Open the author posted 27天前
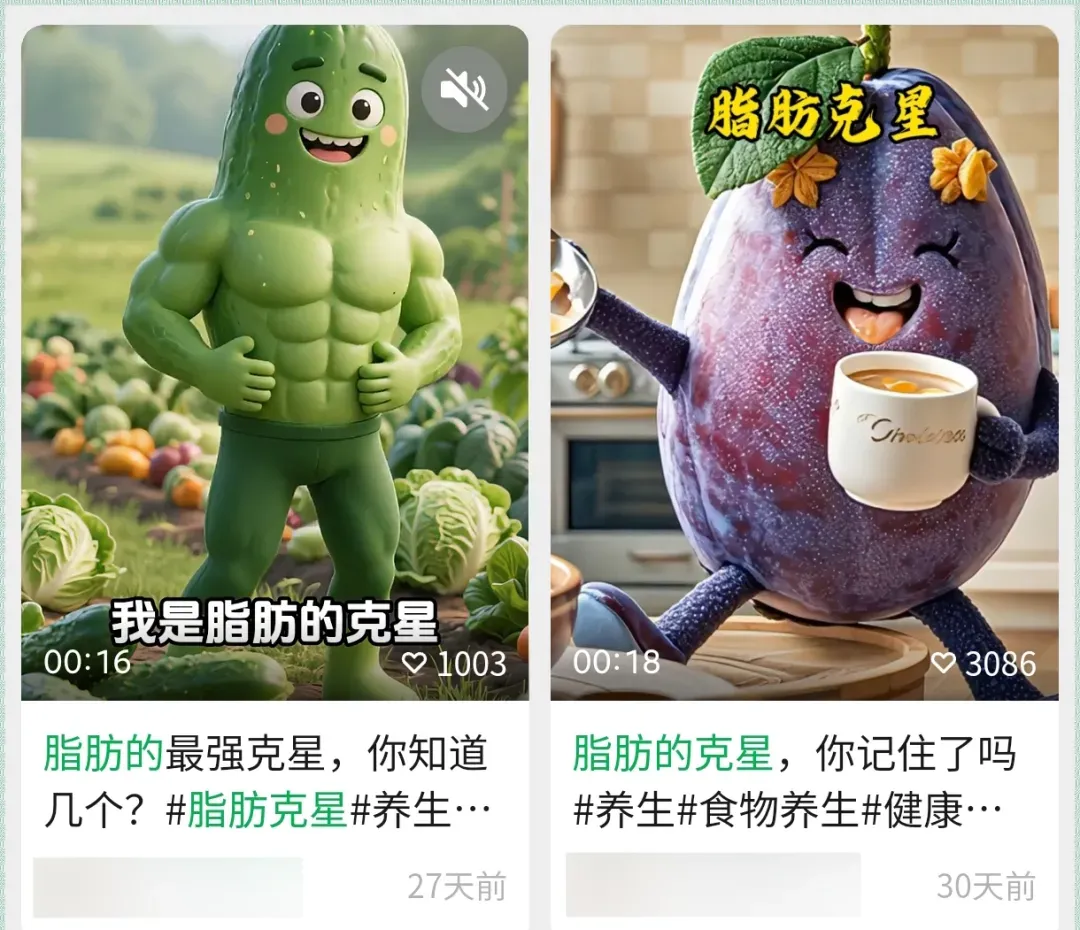The height and width of the screenshot is (930, 1080). [x=167, y=886]
